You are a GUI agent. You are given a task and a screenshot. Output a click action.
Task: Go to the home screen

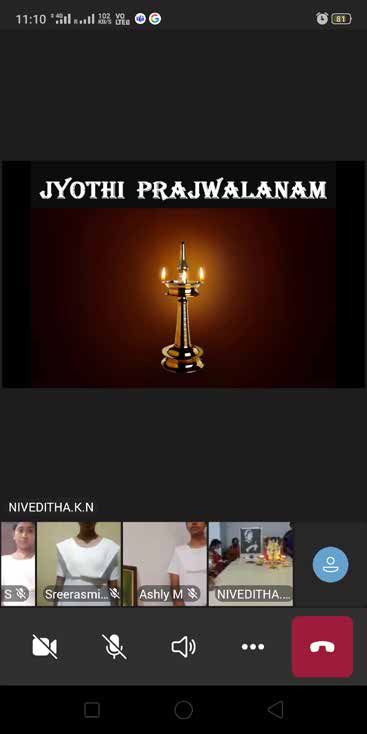point(184,710)
